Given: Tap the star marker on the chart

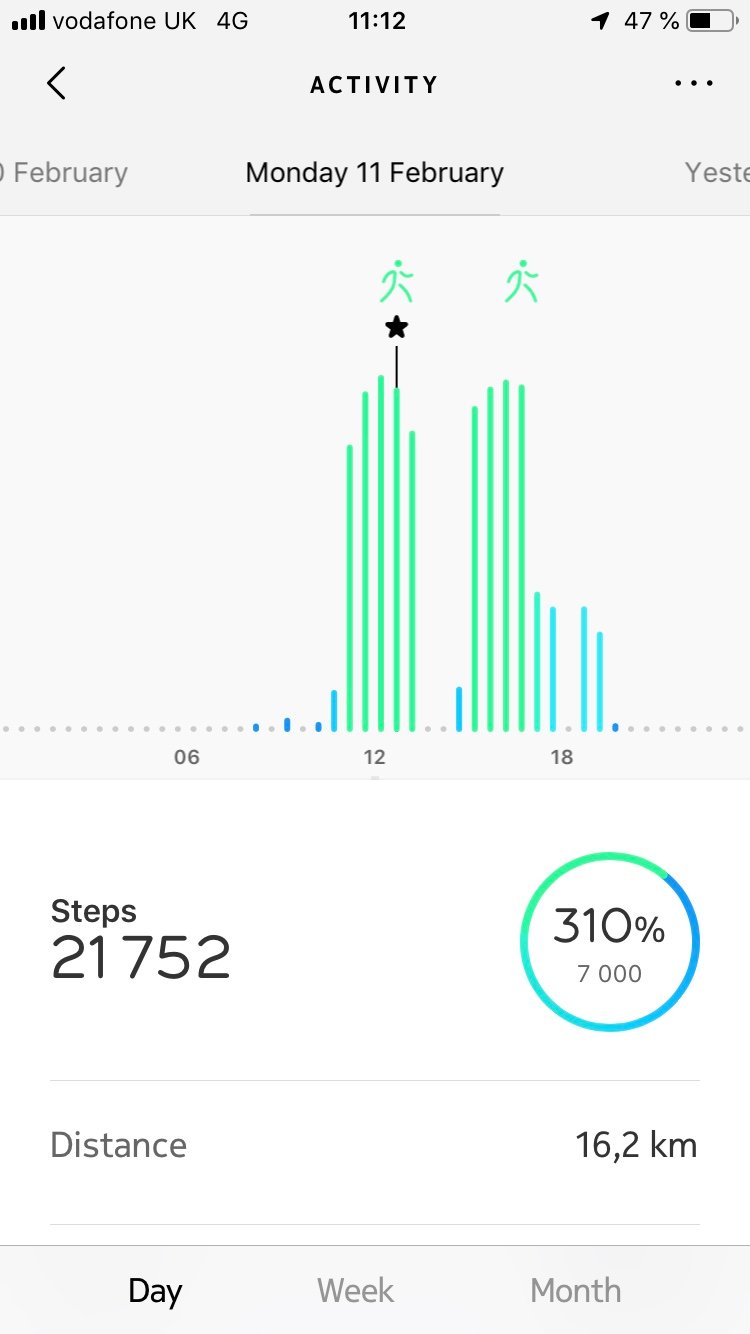Looking at the screenshot, I should (x=397, y=327).
